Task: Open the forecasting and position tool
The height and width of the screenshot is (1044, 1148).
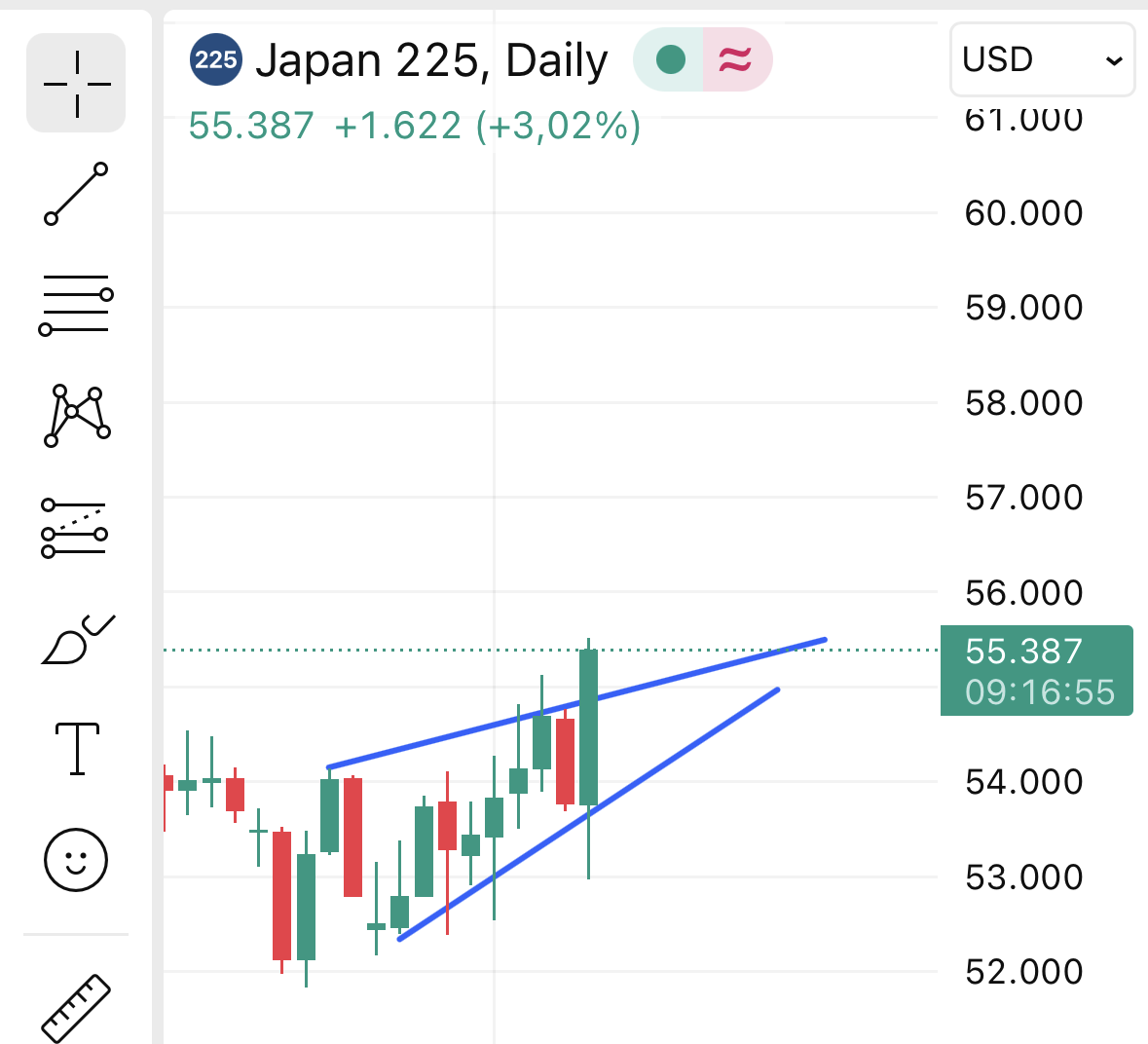Action: tap(76, 529)
